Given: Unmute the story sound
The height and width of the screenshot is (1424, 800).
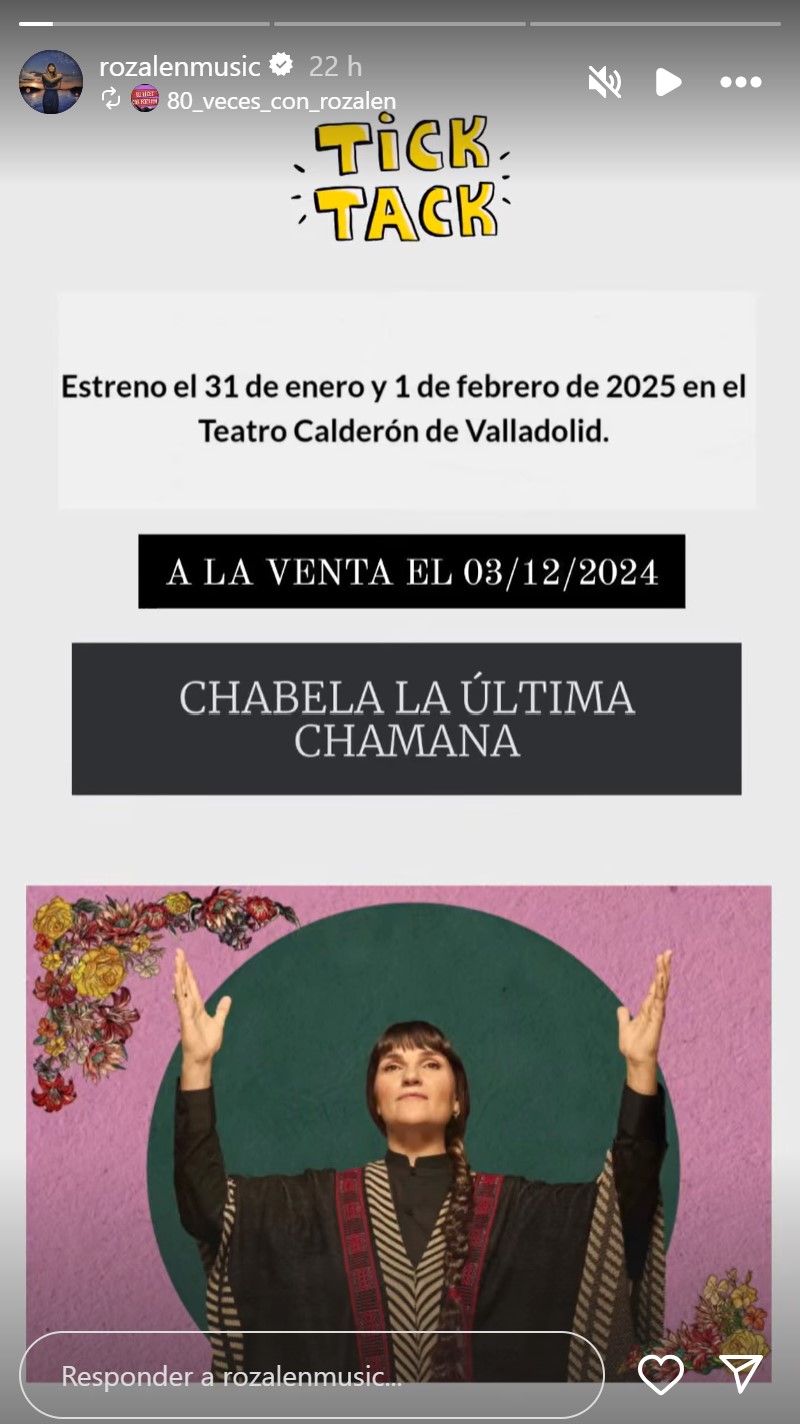Looking at the screenshot, I should (x=604, y=82).
